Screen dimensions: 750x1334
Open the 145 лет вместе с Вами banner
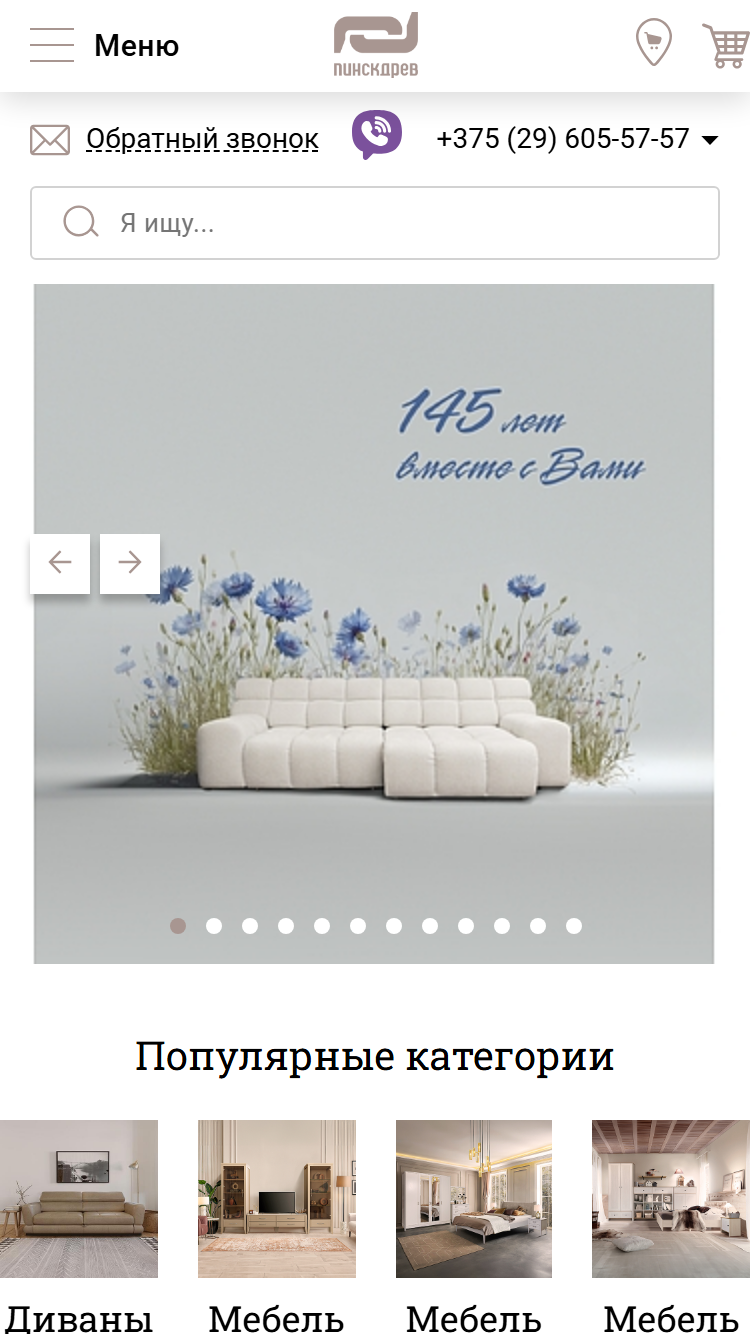[x=374, y=624]
